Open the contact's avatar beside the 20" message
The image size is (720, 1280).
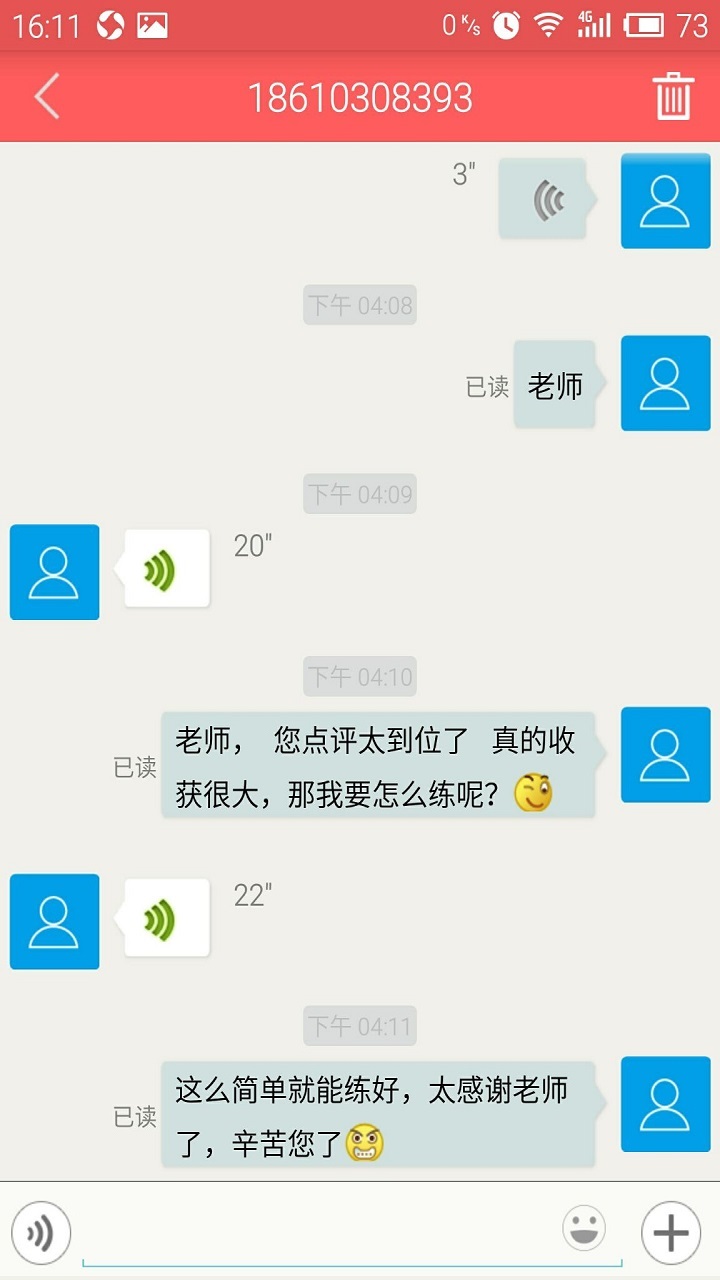(x=54, y=570)
